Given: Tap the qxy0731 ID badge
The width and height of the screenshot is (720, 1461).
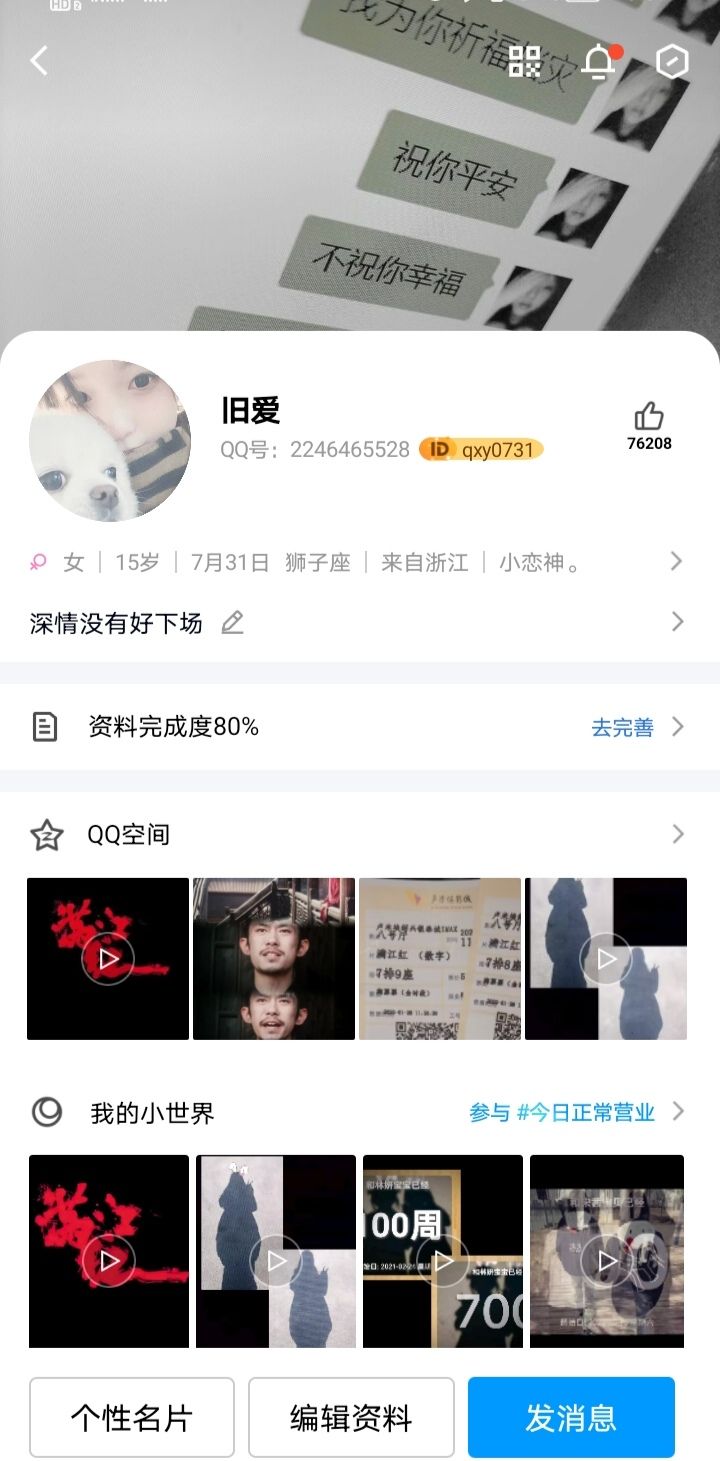Looking at the screenshot, I should click(481, 450).
